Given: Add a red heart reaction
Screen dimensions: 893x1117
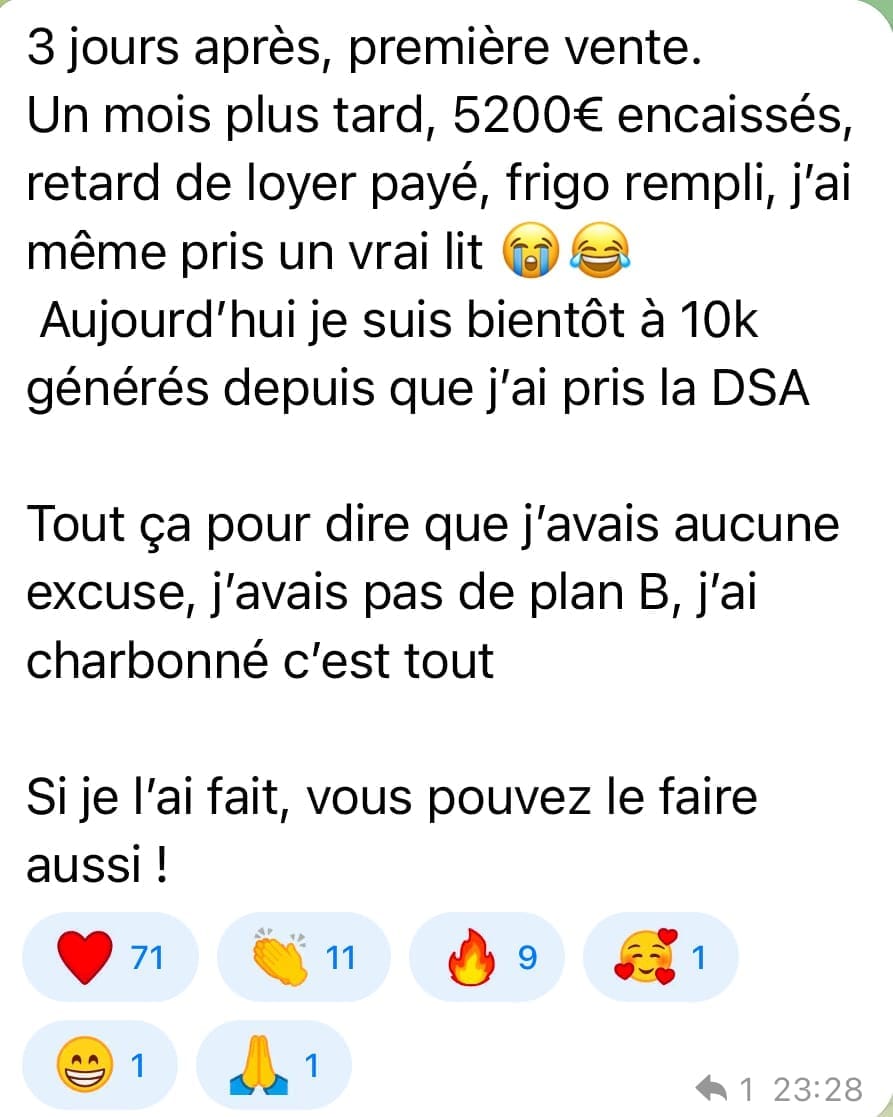Looking at the screenshot, I should point(109,958).
